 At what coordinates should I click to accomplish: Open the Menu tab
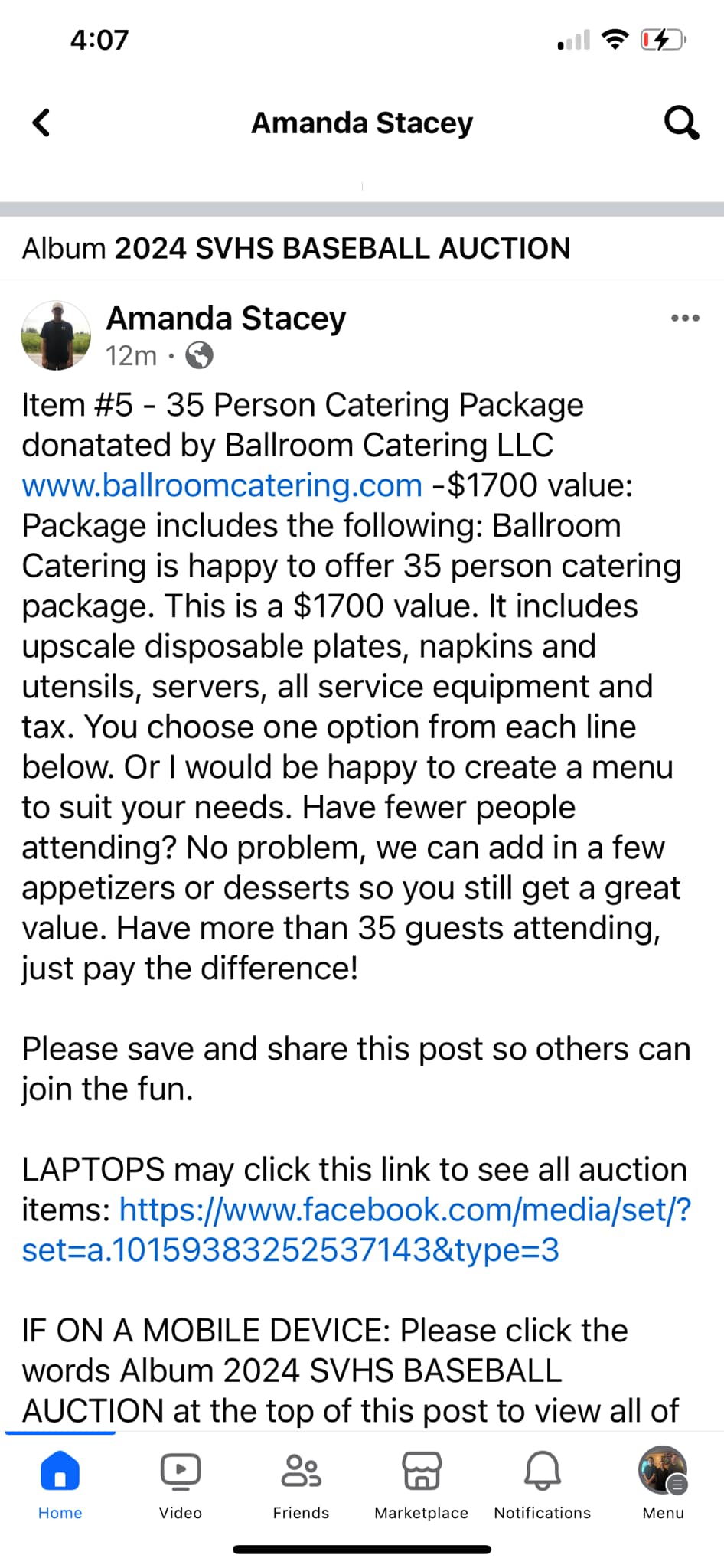[663, 1483]
